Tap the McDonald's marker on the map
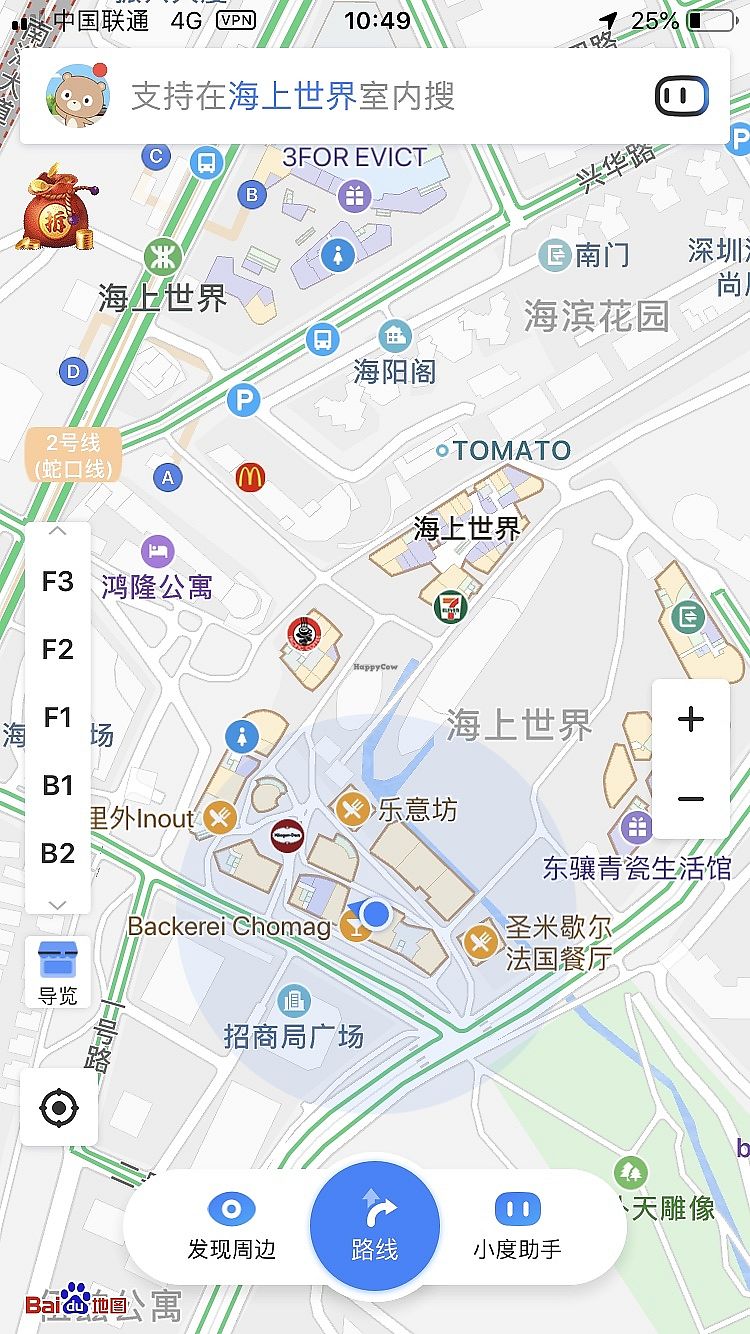Viewport: 750px width, 1334px height. [x=250, y=478]
